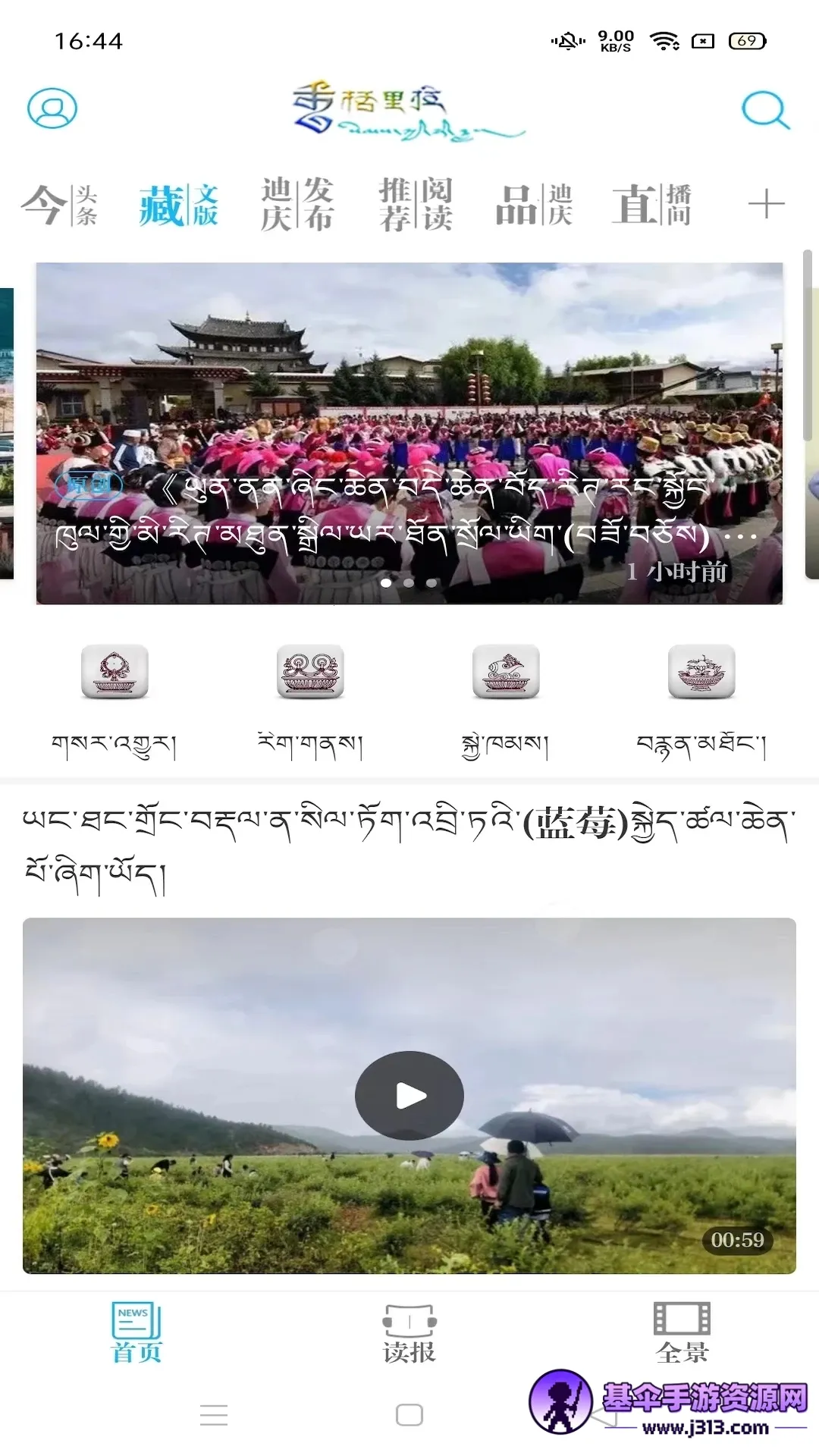Switch to the 读报 tab
The height and width of the screenshot is (1456, 819).
pyautogui.click(x=409, y=1333)
